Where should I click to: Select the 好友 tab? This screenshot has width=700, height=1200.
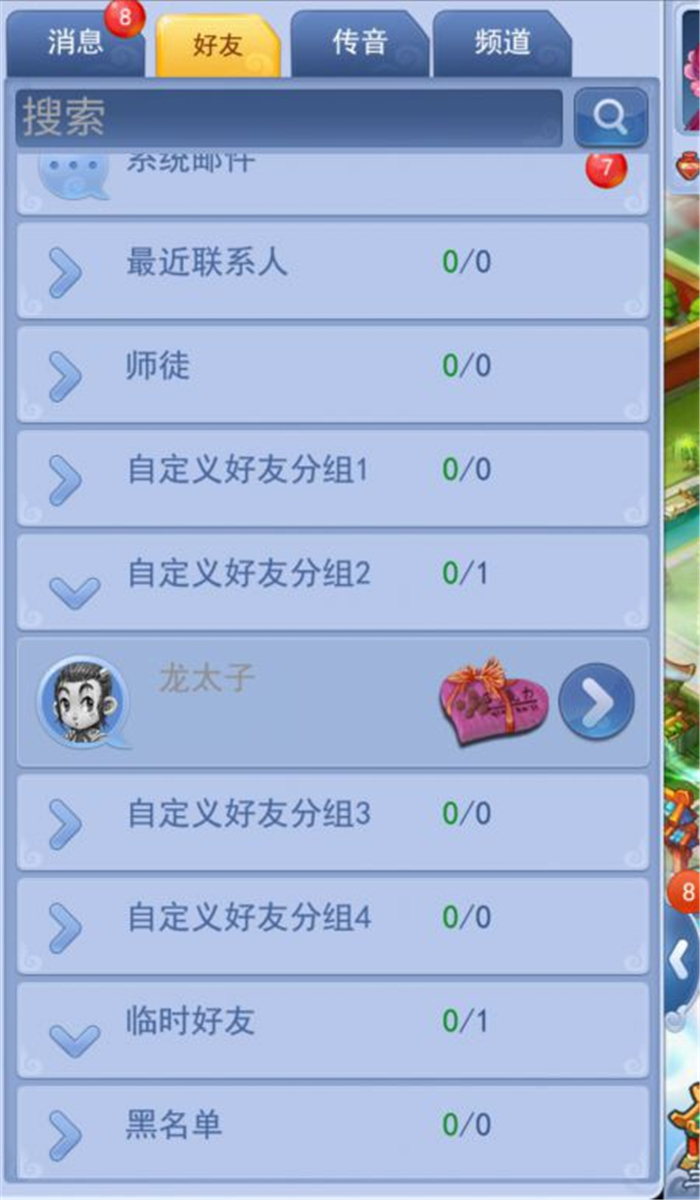(218, 45)
